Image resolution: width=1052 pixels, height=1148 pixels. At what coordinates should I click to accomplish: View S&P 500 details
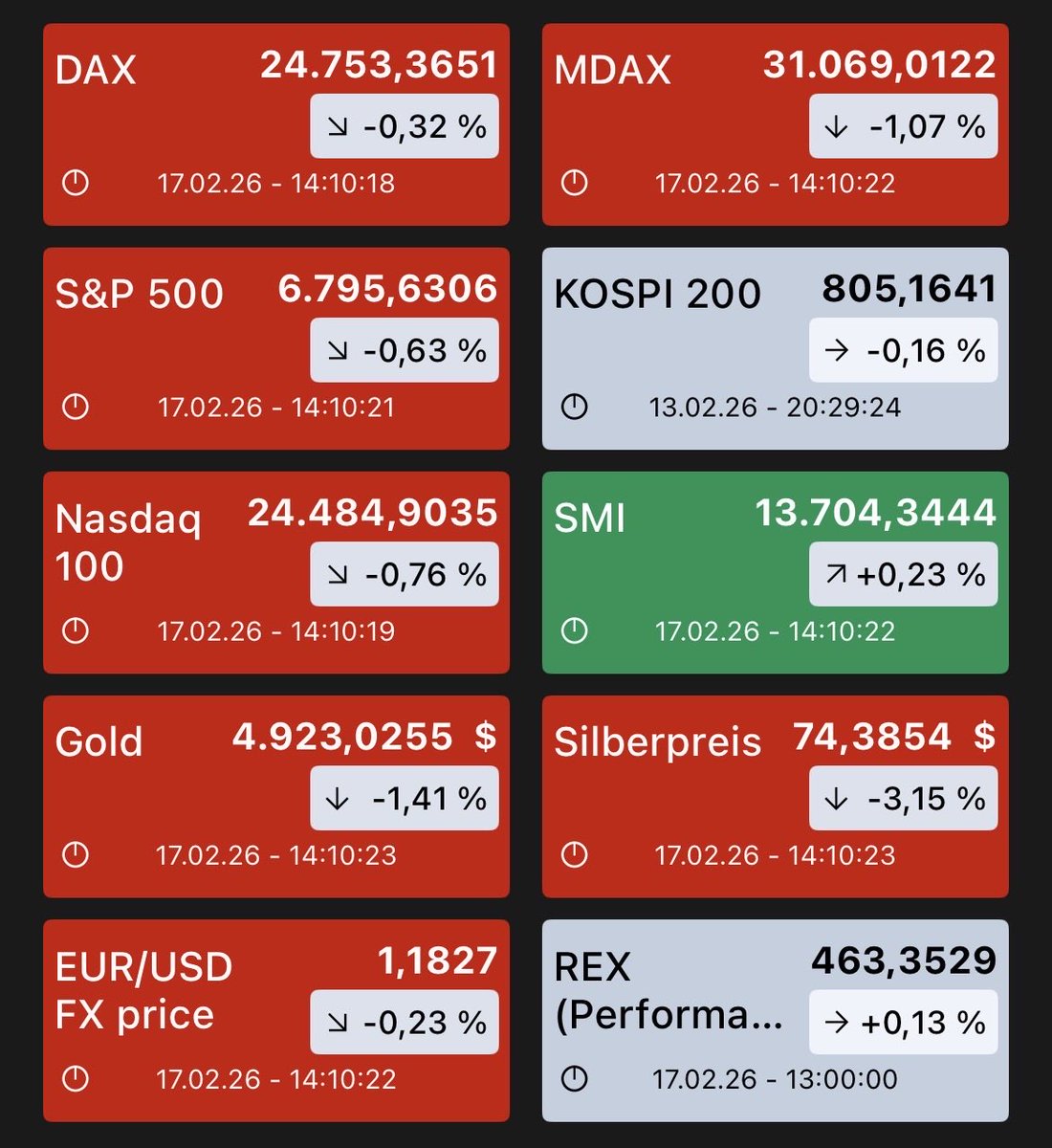275,349
